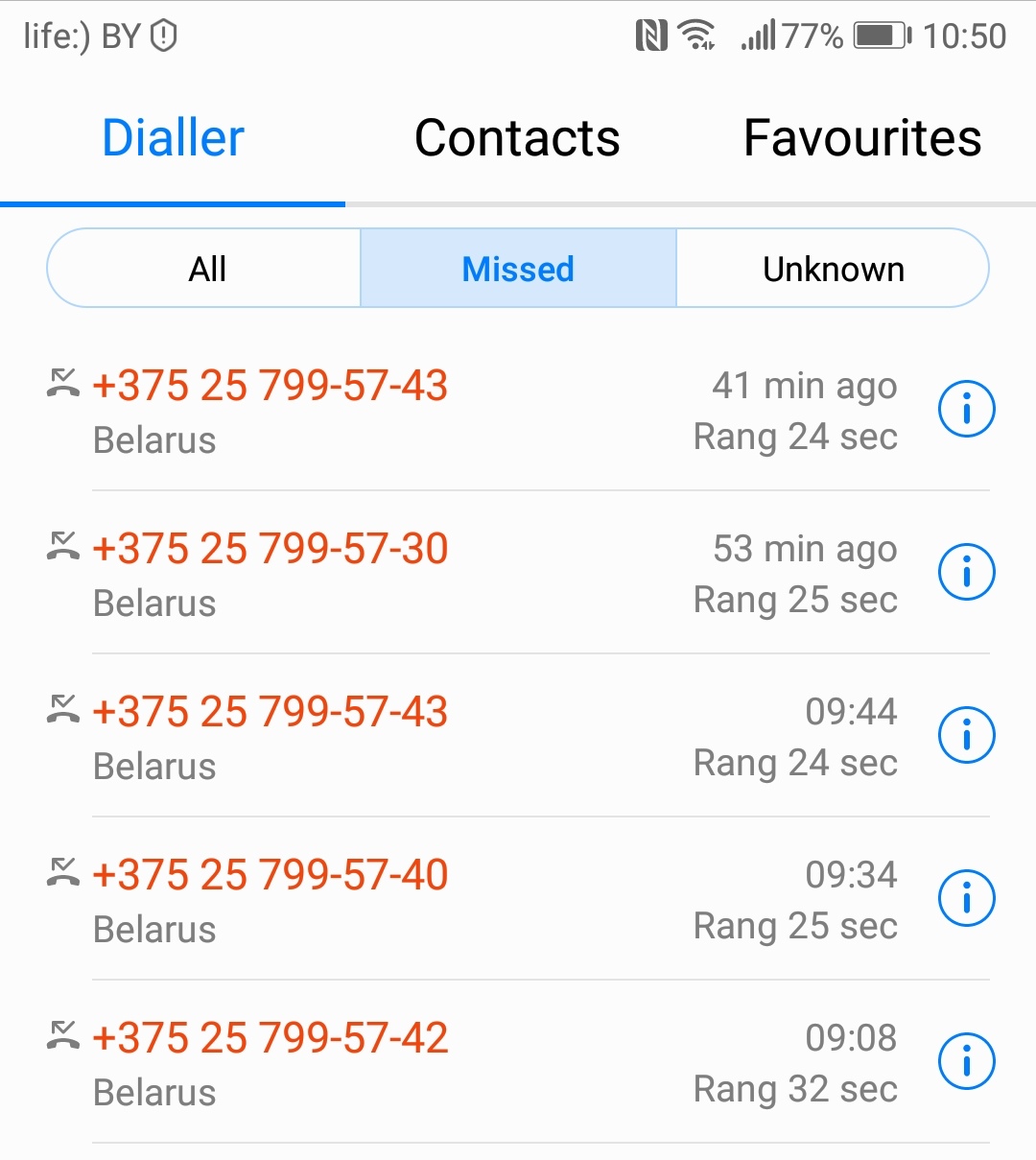Open the Dialler tab
Viewport: 1036px width, 1160px height.
[173, 138]
